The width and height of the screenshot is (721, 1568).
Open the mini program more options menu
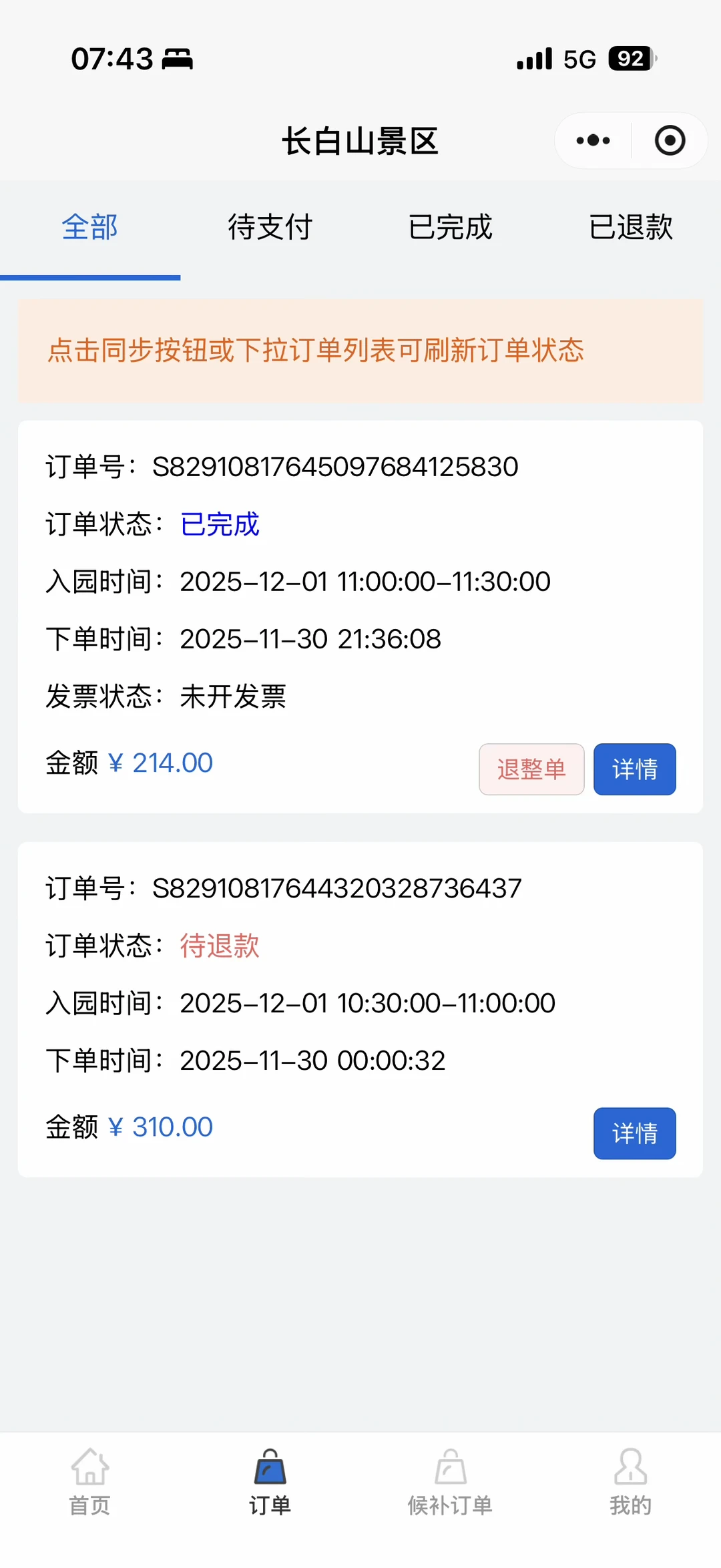[x=593, y=141]
